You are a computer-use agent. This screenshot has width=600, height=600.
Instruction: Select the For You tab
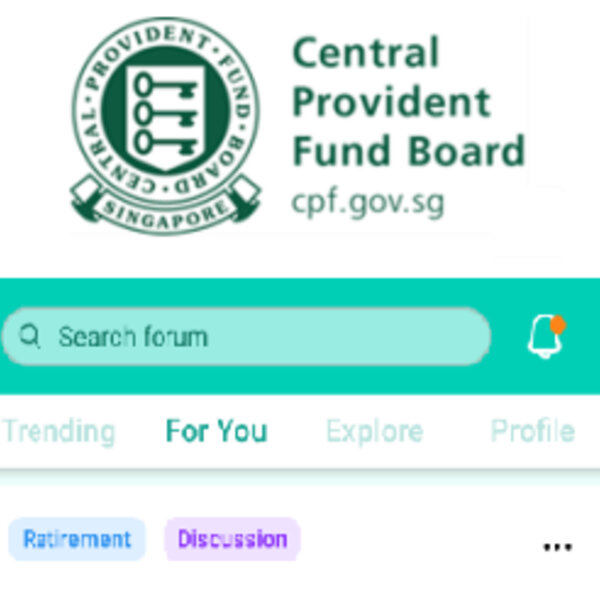[x=216, y=431]
